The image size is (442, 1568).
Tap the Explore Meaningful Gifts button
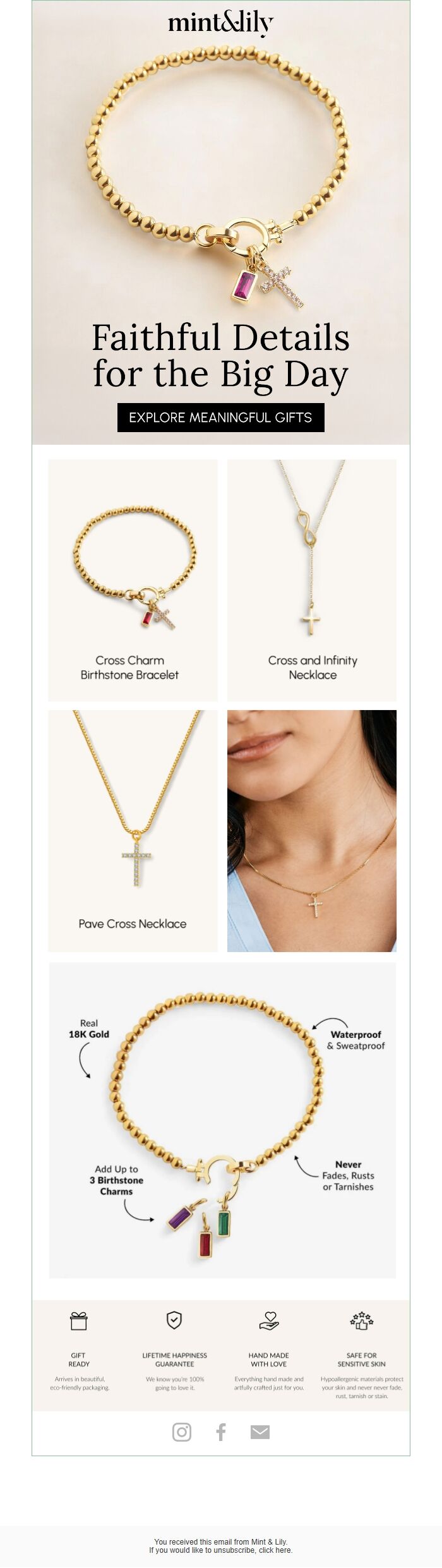(220, 418)
